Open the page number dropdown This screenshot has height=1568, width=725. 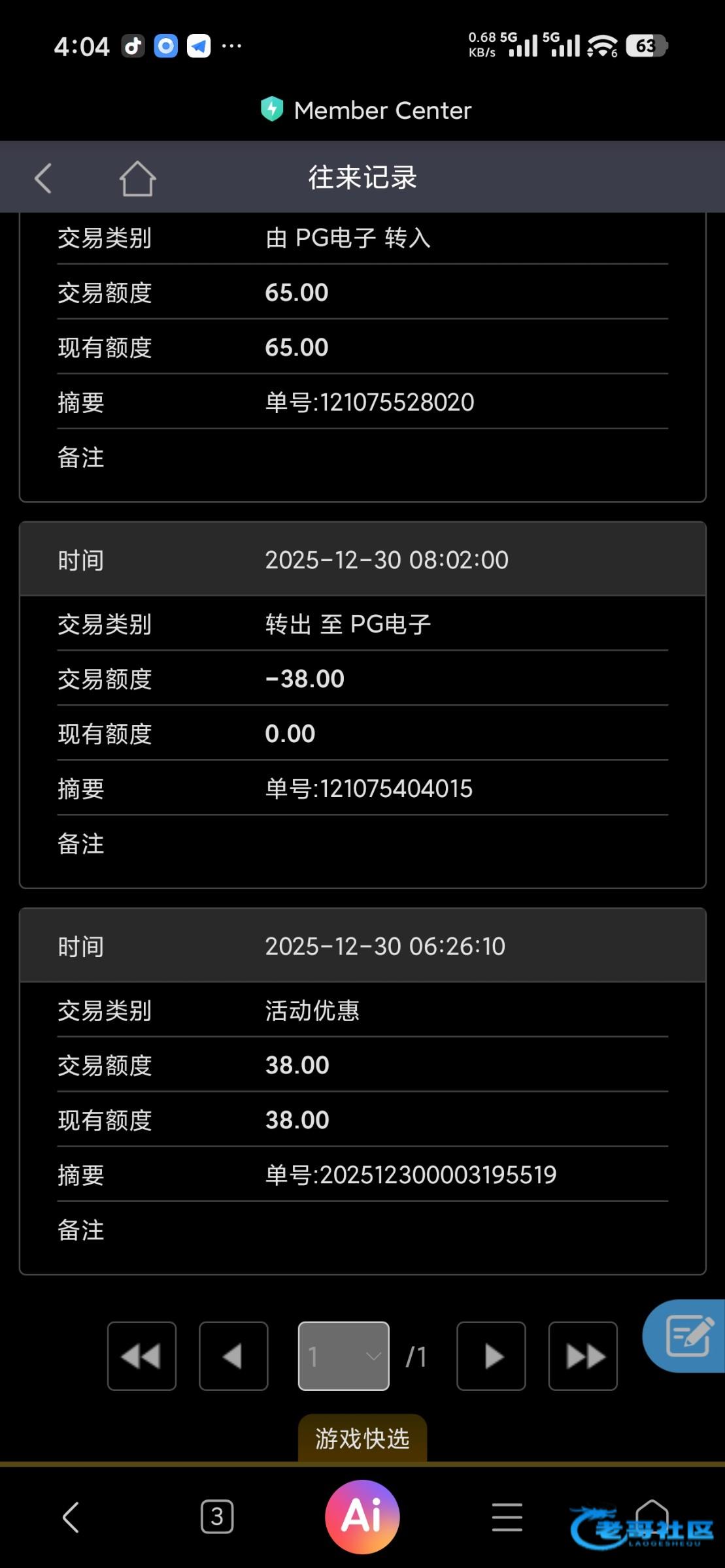coord(344,1356)
